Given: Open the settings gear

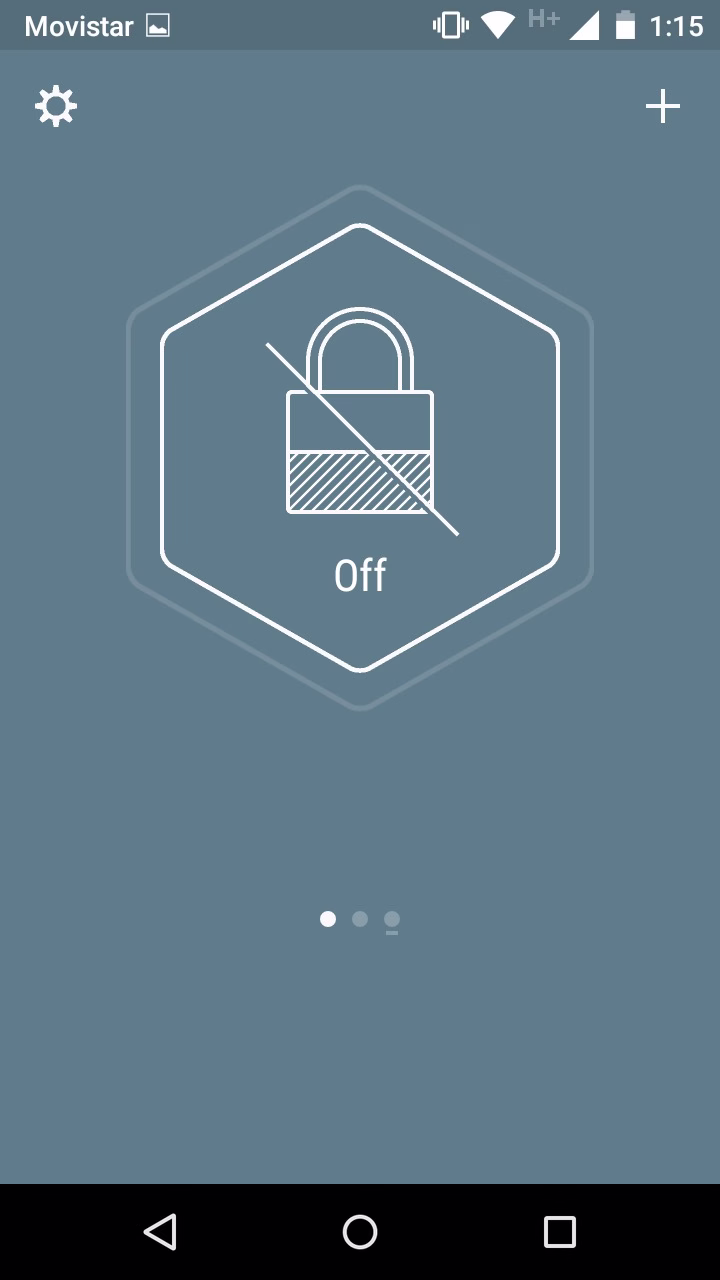Looking at the screenshot, I should click(56, 106).
